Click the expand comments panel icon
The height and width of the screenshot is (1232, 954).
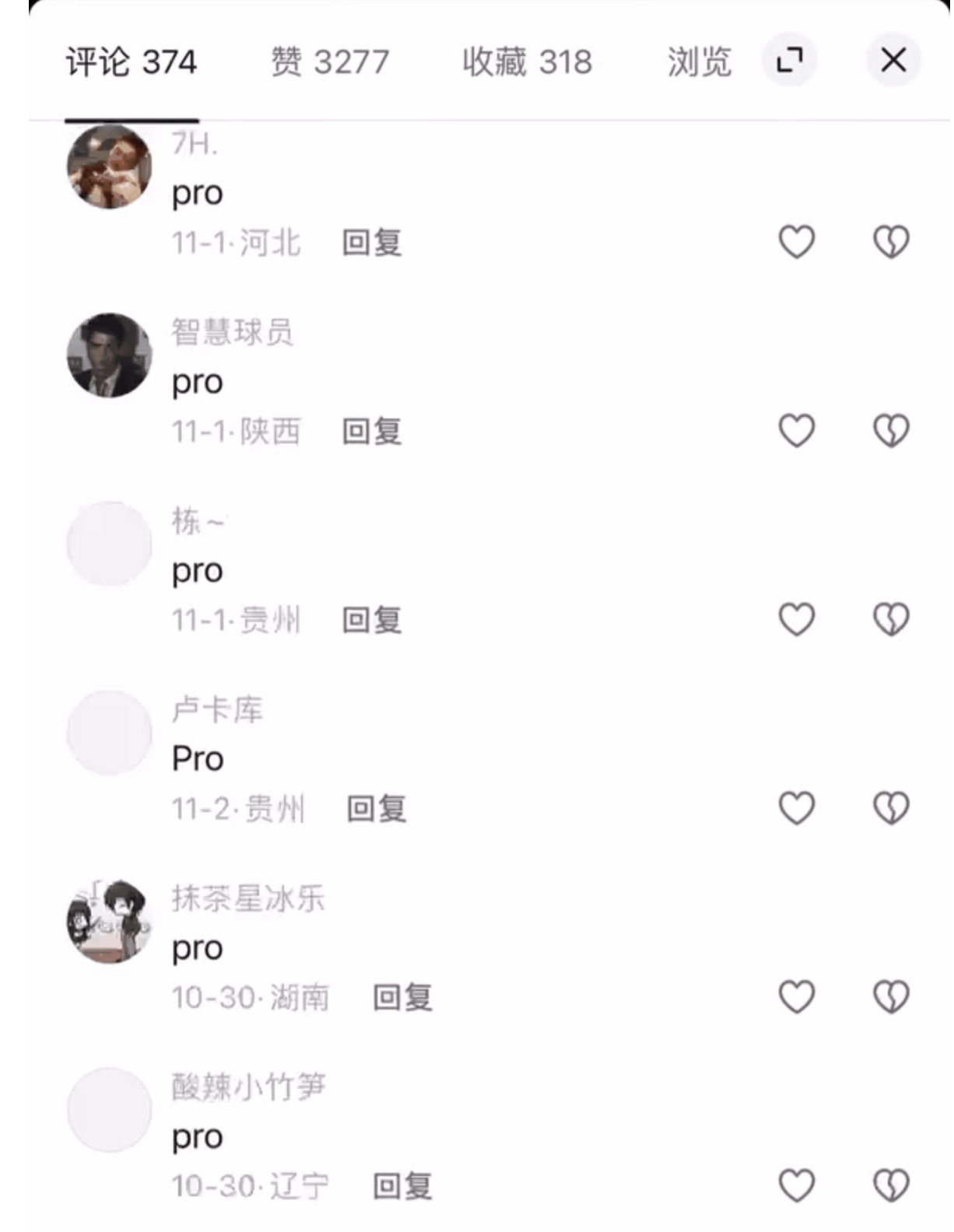(791, 58)
